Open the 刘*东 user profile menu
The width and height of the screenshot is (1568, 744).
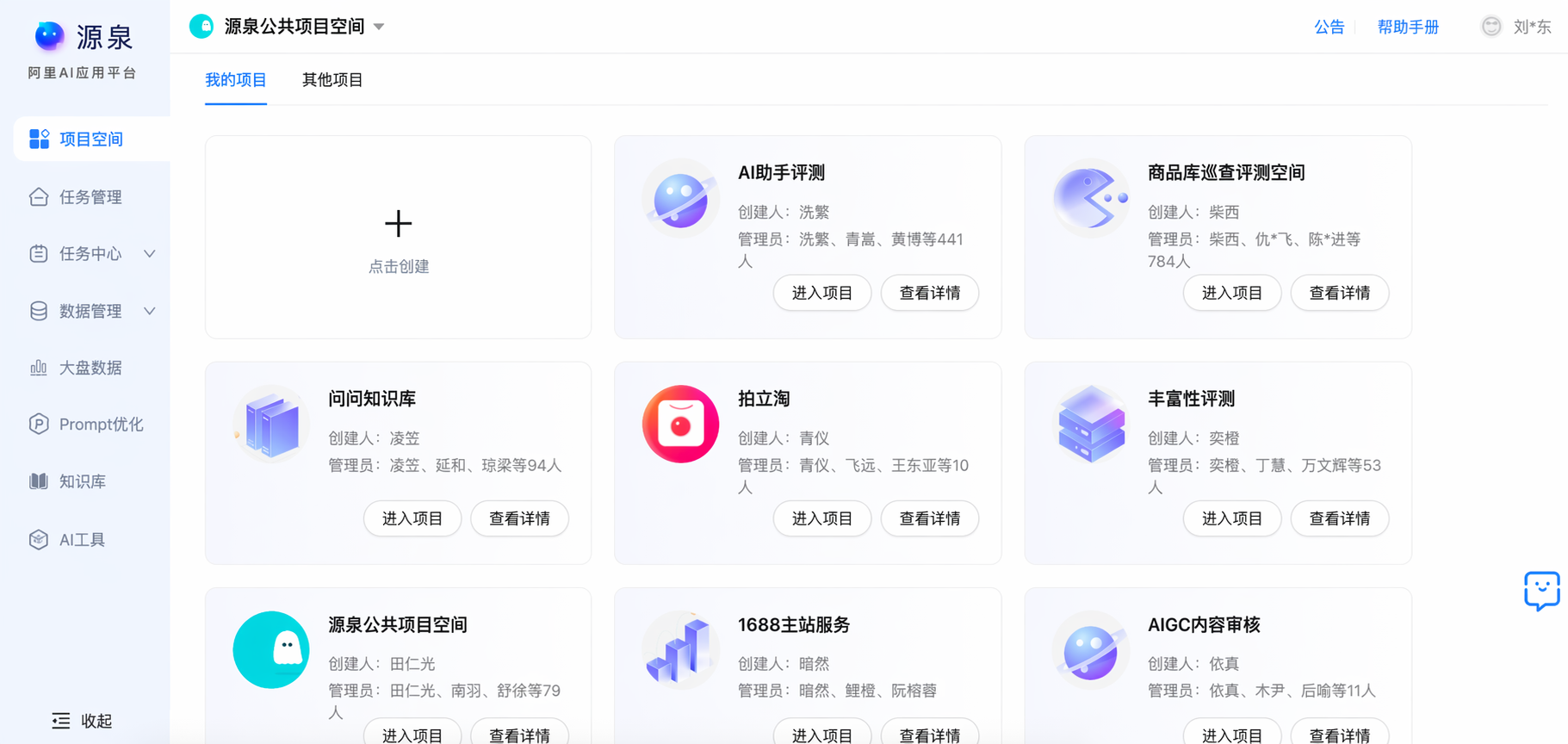coord(1516,27)
